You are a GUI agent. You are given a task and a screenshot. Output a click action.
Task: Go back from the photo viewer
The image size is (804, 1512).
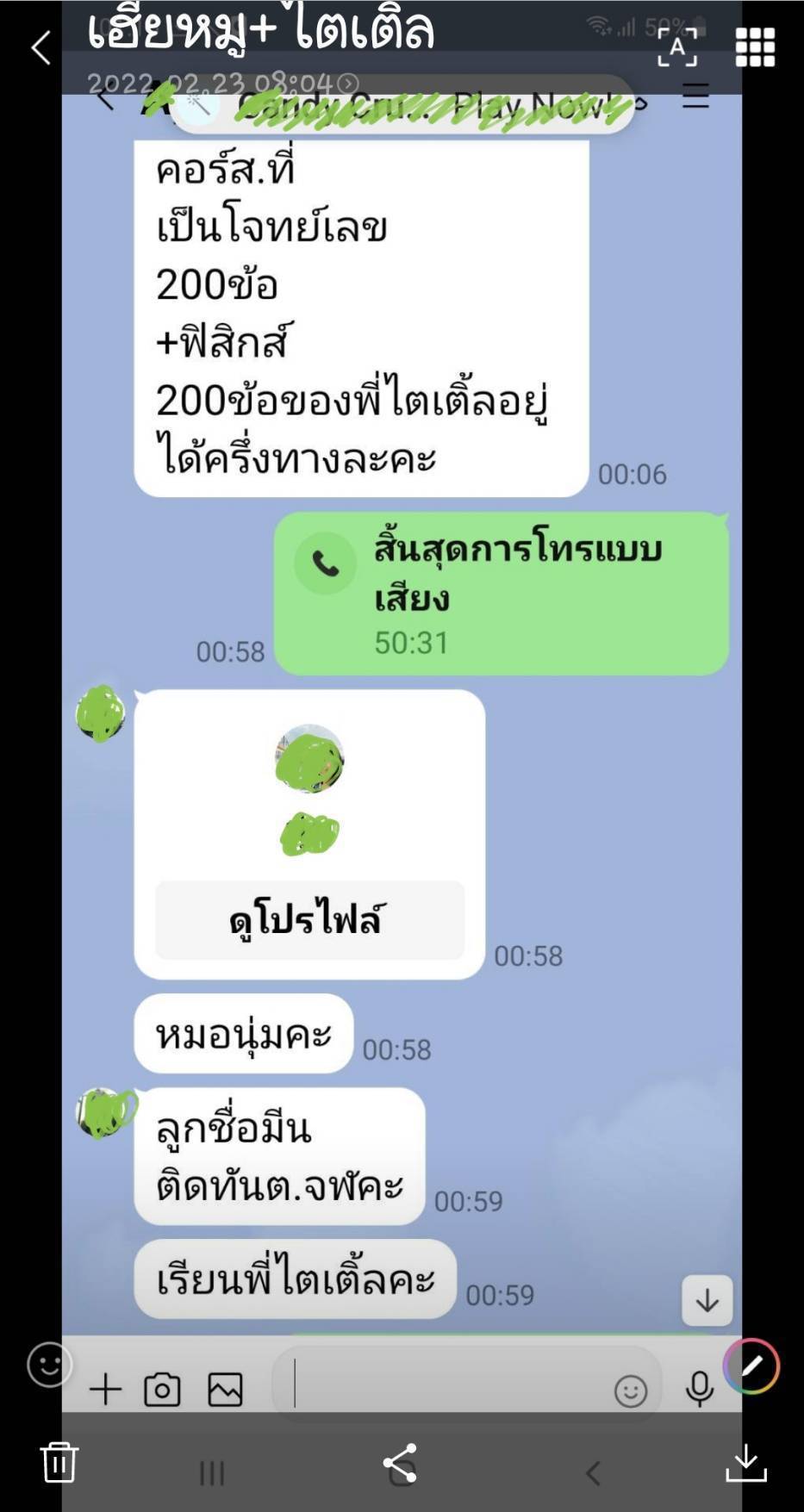(41, 47)
